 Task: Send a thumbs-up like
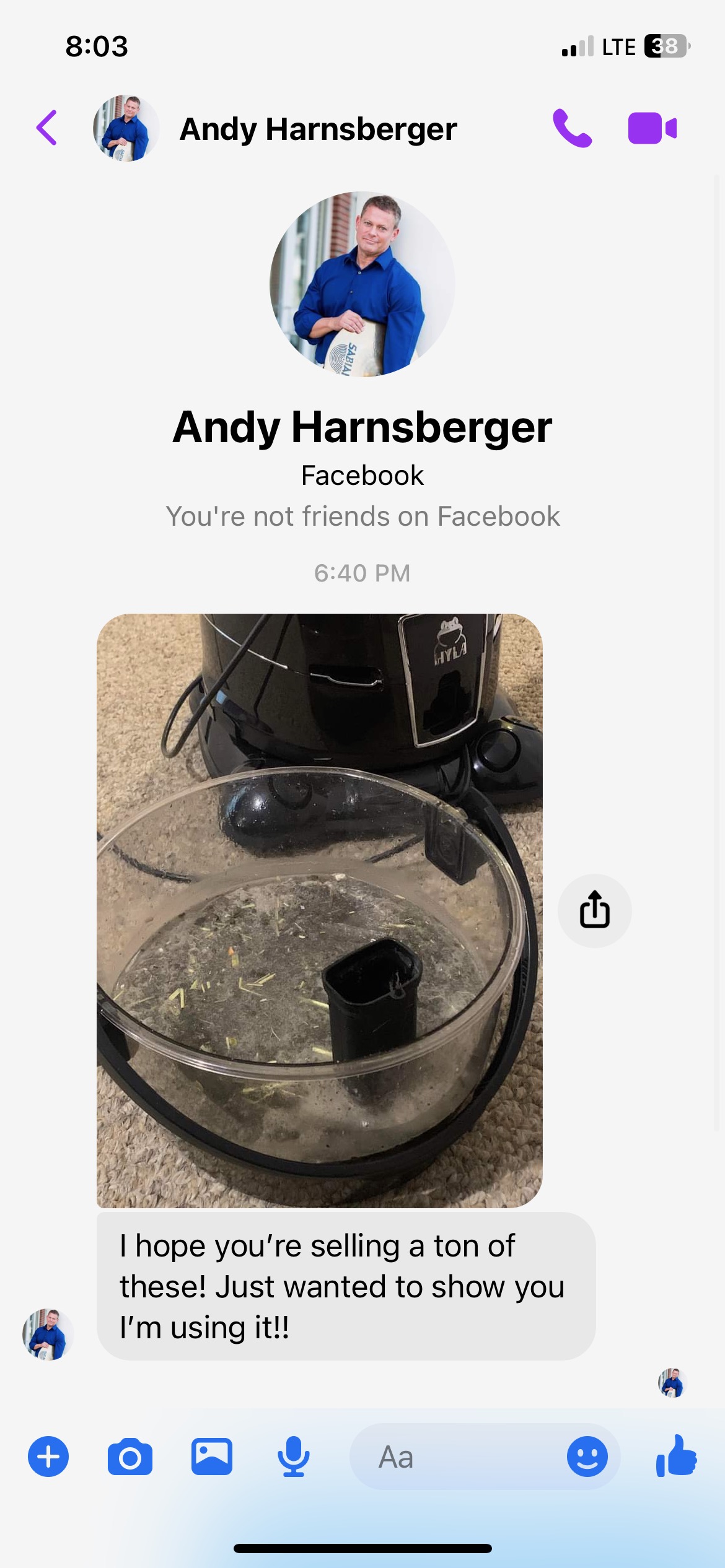[x=677, y=1457]
